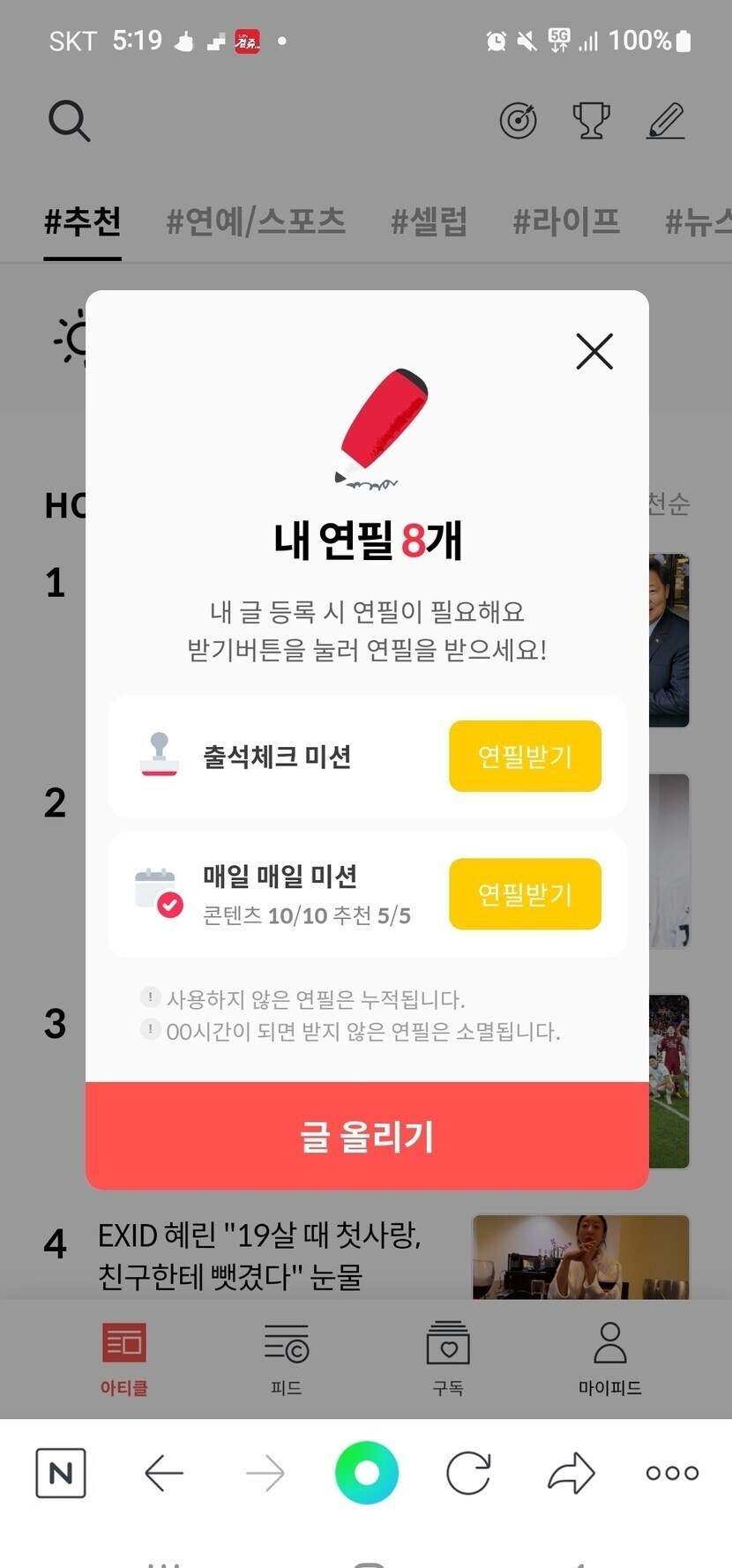Open the search icon

[69, 121]
